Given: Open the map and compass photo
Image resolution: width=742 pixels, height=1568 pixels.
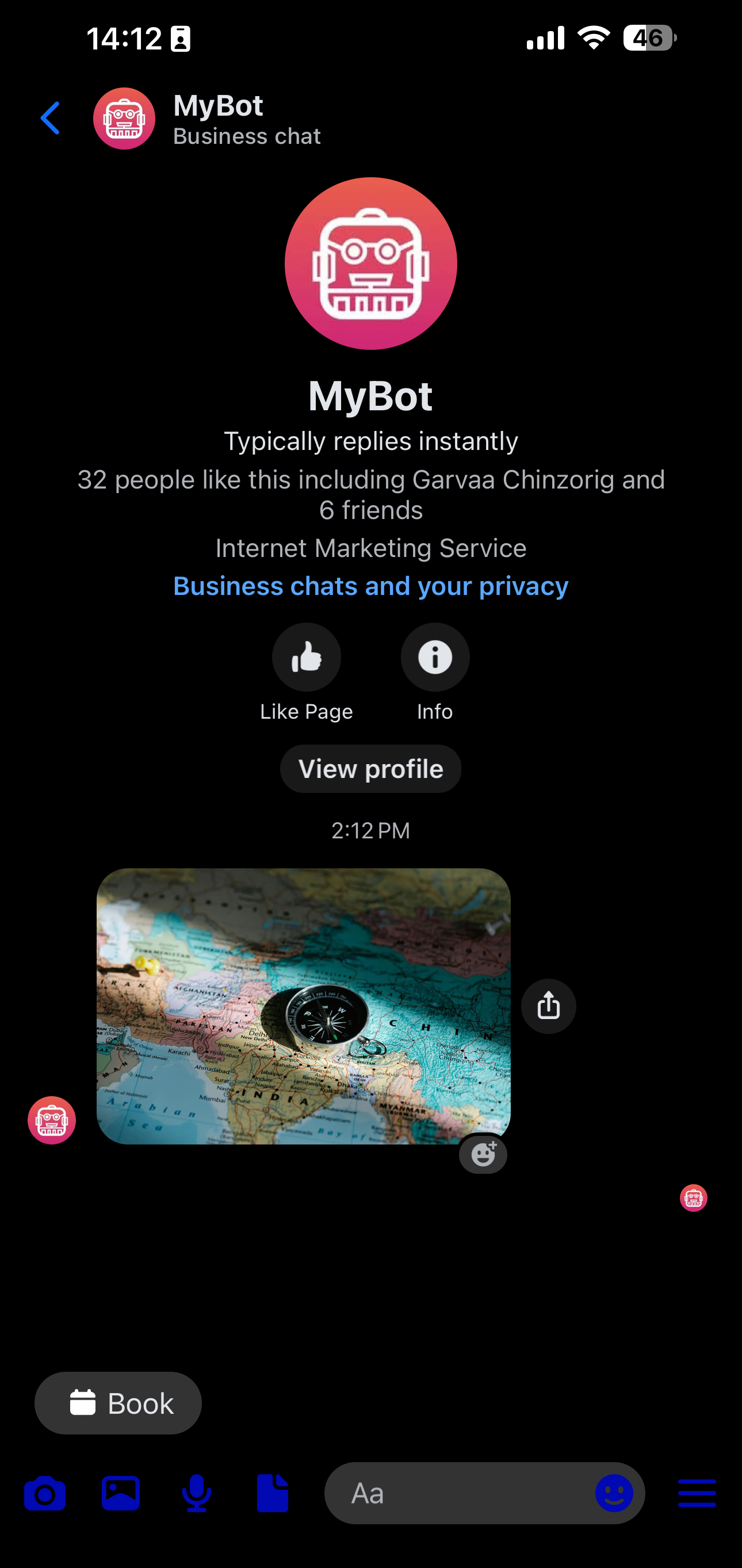Looking at the screenshot, I should tap(303, 1006).
